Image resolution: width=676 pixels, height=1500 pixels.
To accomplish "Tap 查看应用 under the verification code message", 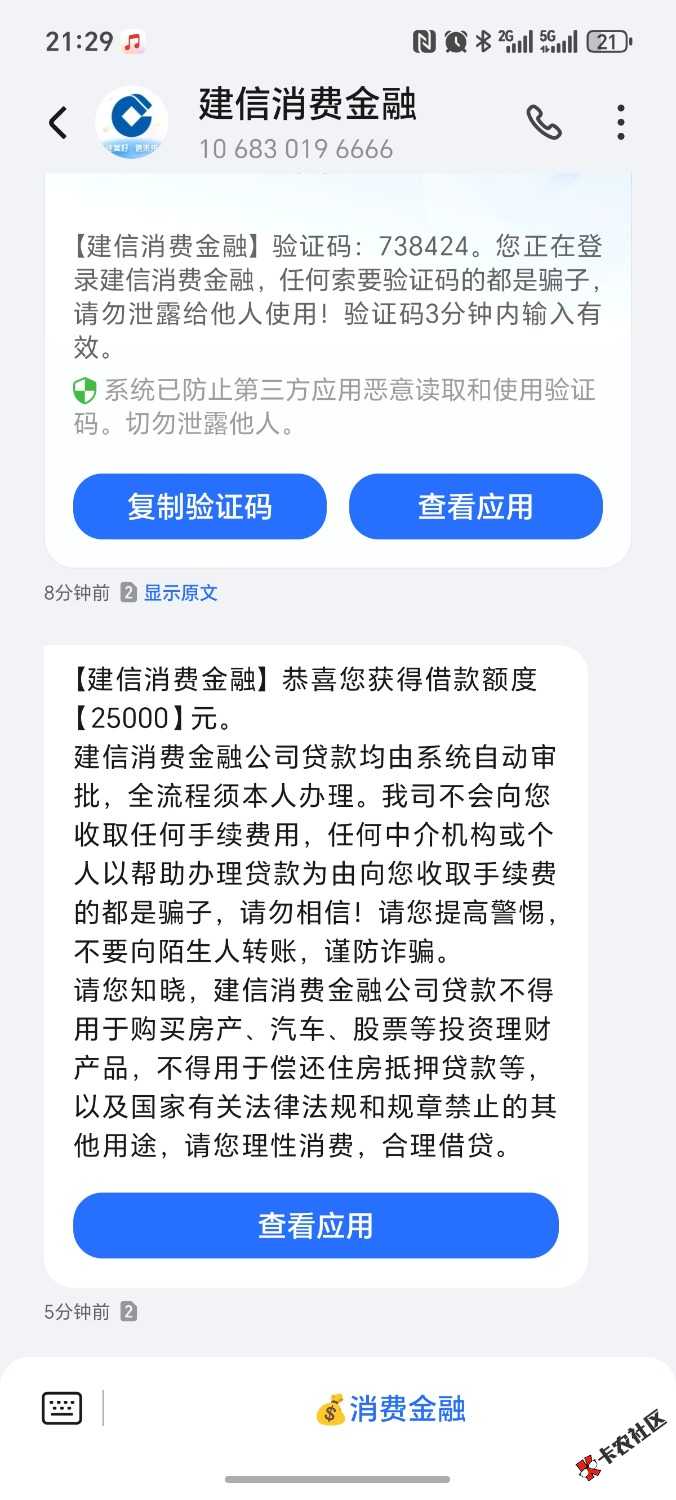I will pos(475,506).
